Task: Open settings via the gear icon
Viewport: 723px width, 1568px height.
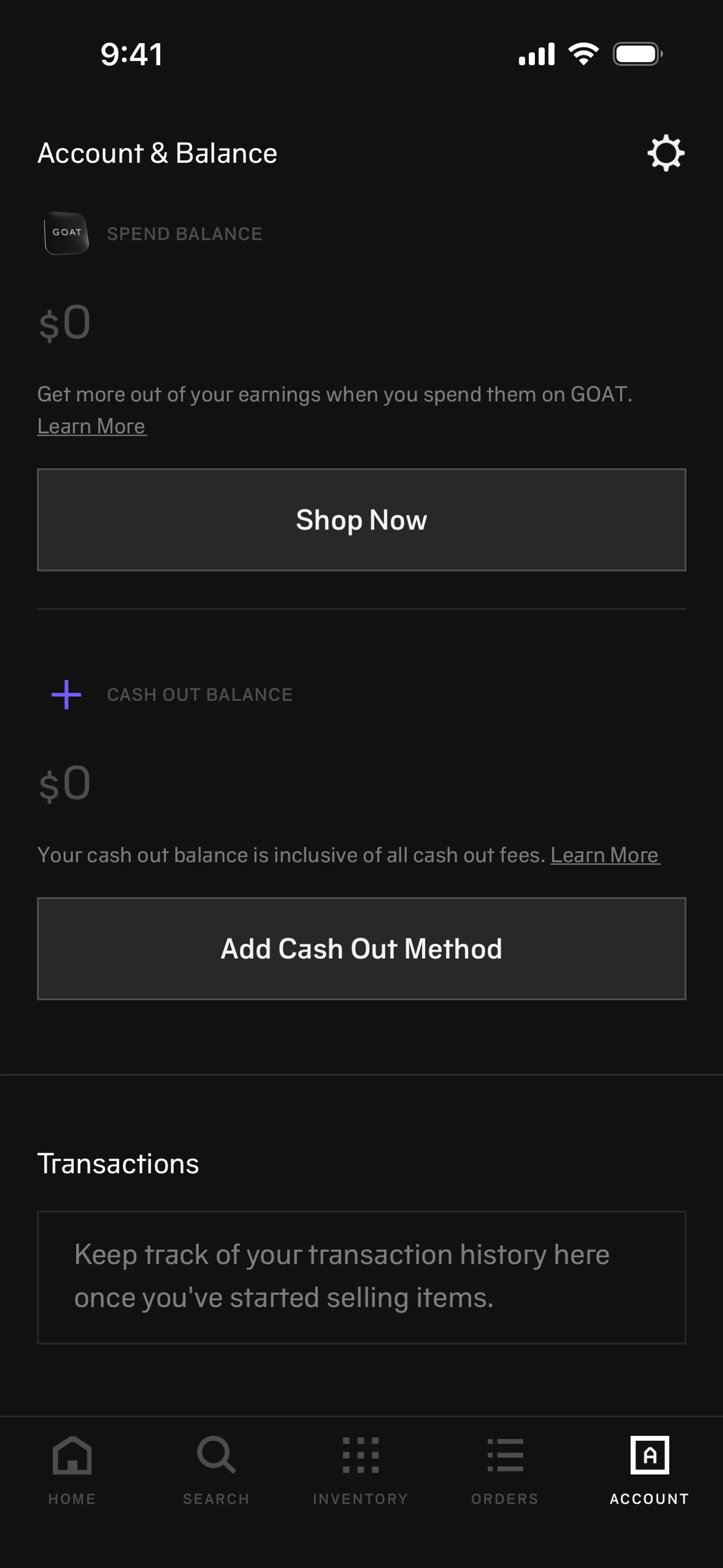Action: [x=665, y=153]
